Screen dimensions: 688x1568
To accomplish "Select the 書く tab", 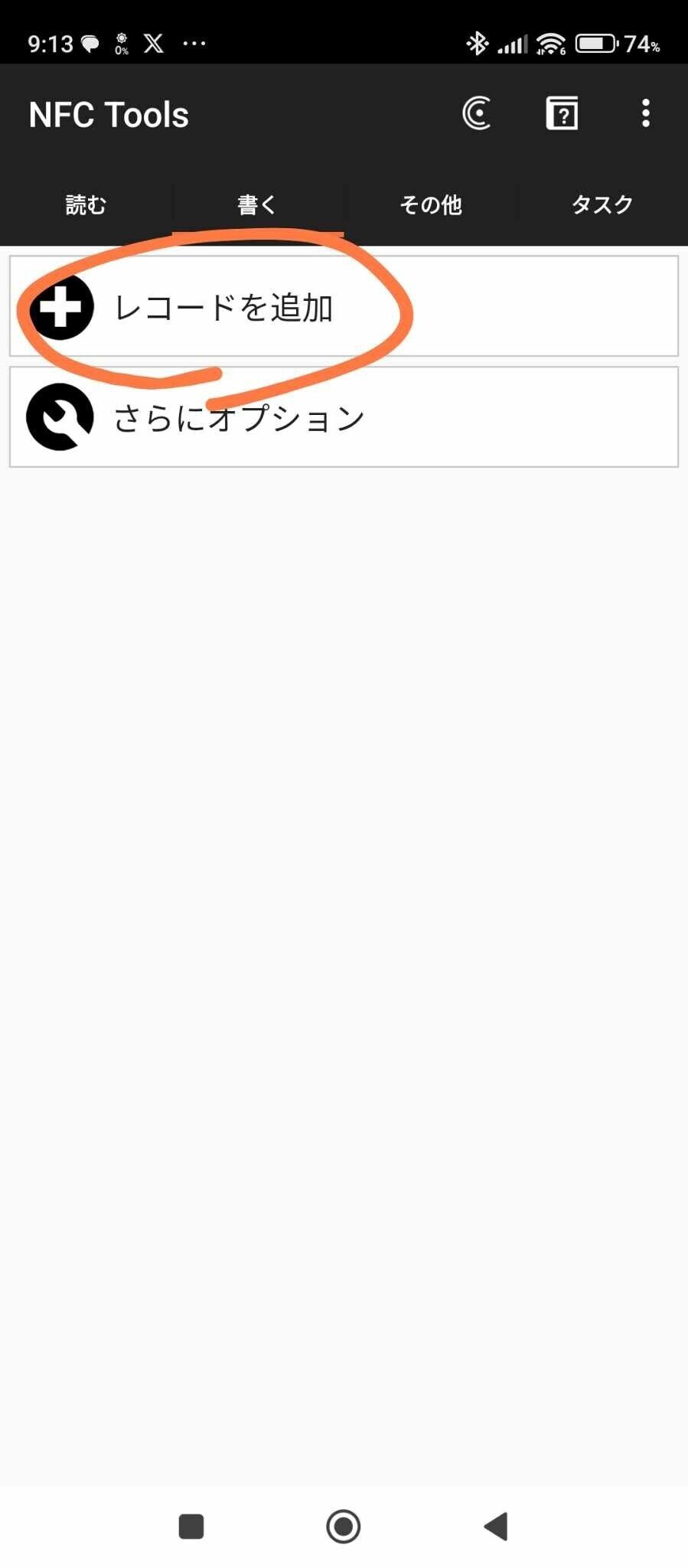I will 257,204.
